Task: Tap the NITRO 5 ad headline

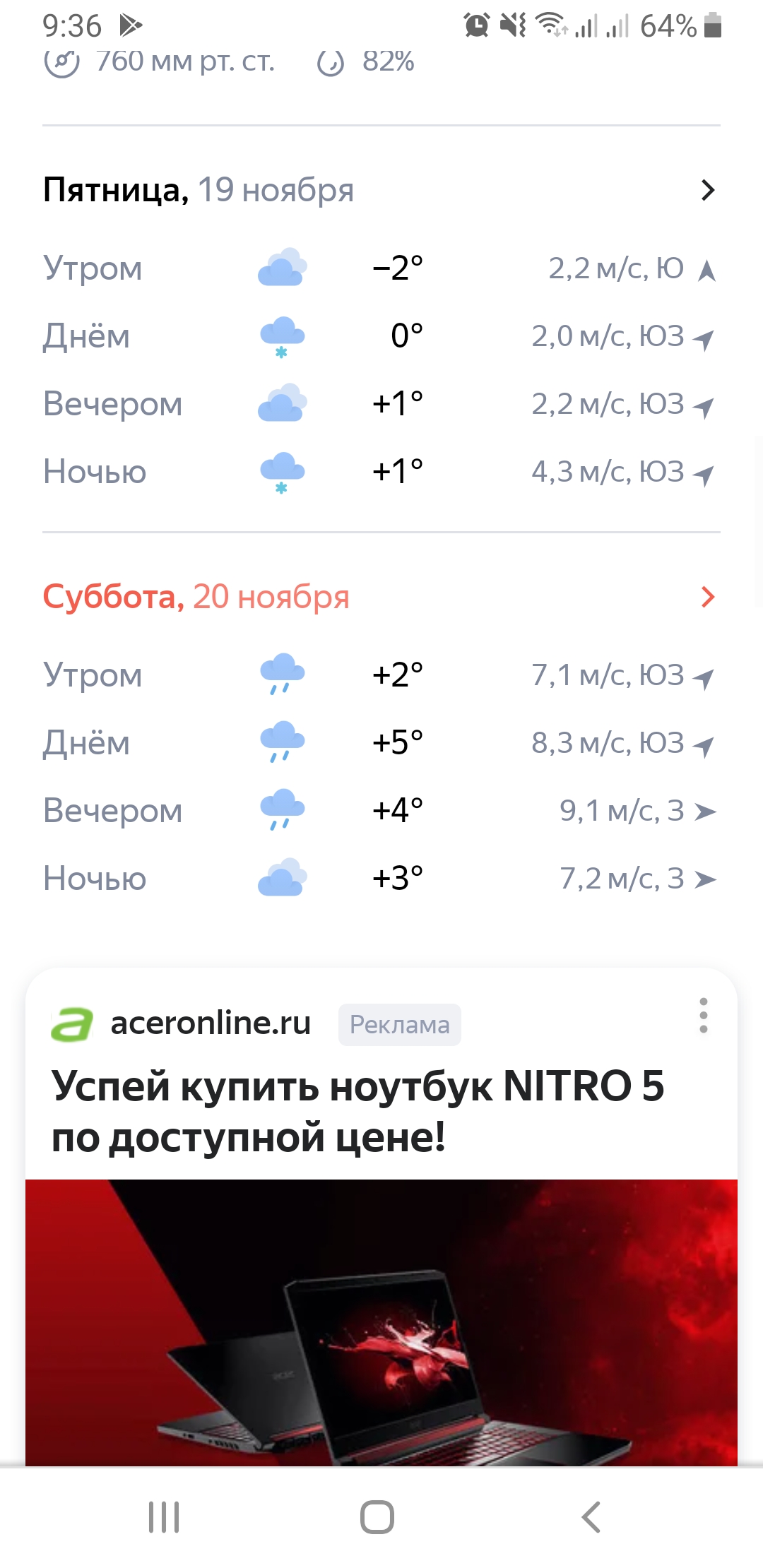Action: [x=357, y=1111]
